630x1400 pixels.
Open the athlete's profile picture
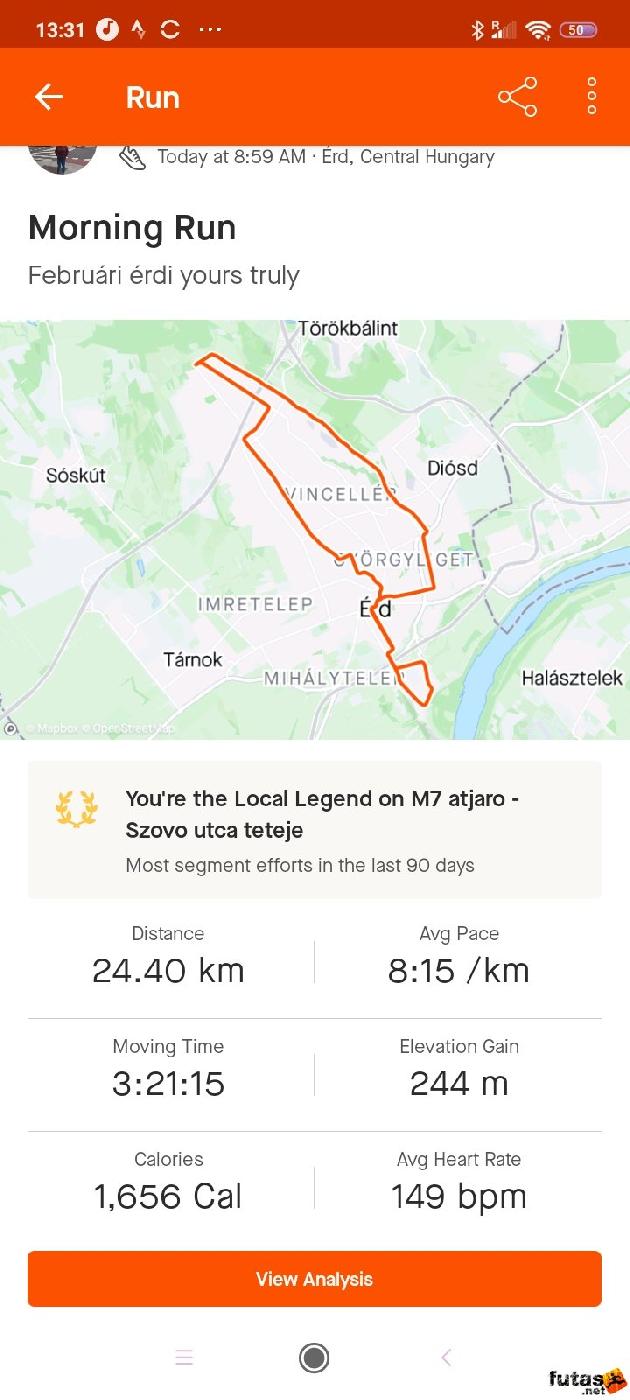pyautogui.click(x=63, y=157)
